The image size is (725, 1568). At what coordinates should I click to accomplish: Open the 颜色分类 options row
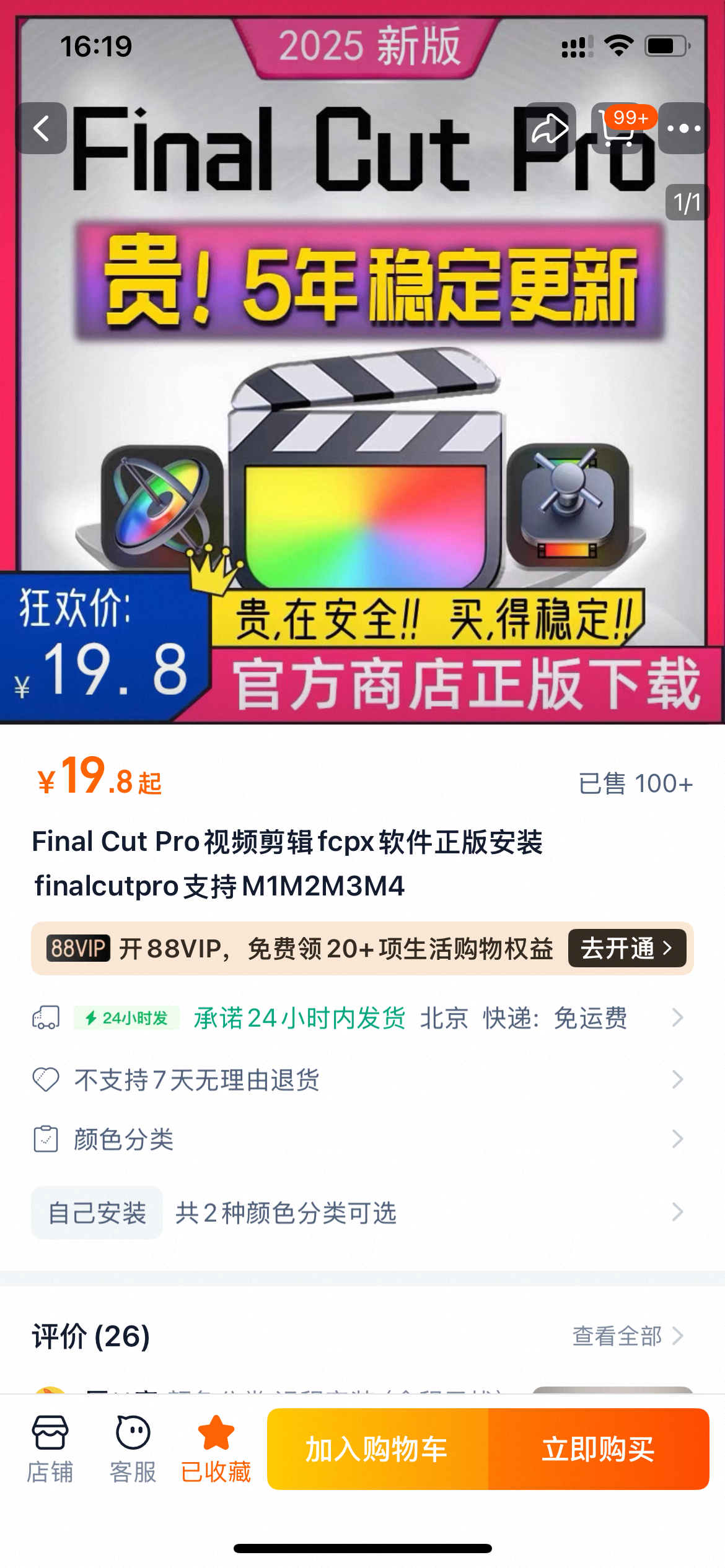click(x=362, y=1139)
